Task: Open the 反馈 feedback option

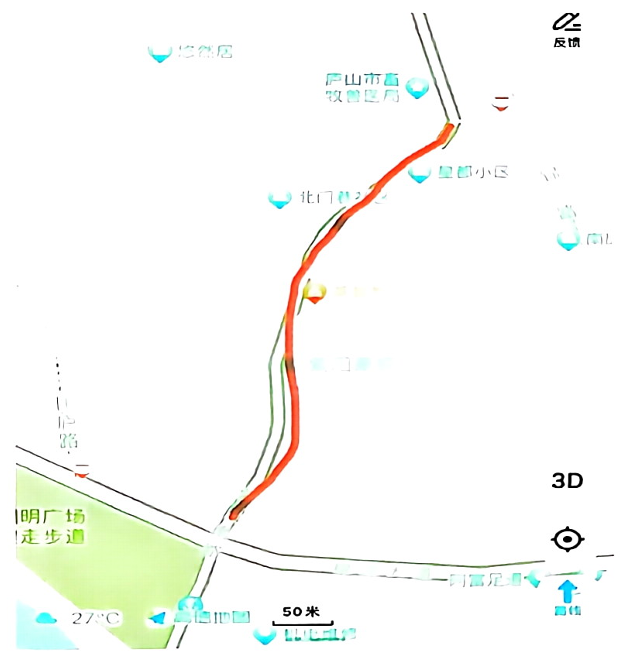Action: pos(567,28)
